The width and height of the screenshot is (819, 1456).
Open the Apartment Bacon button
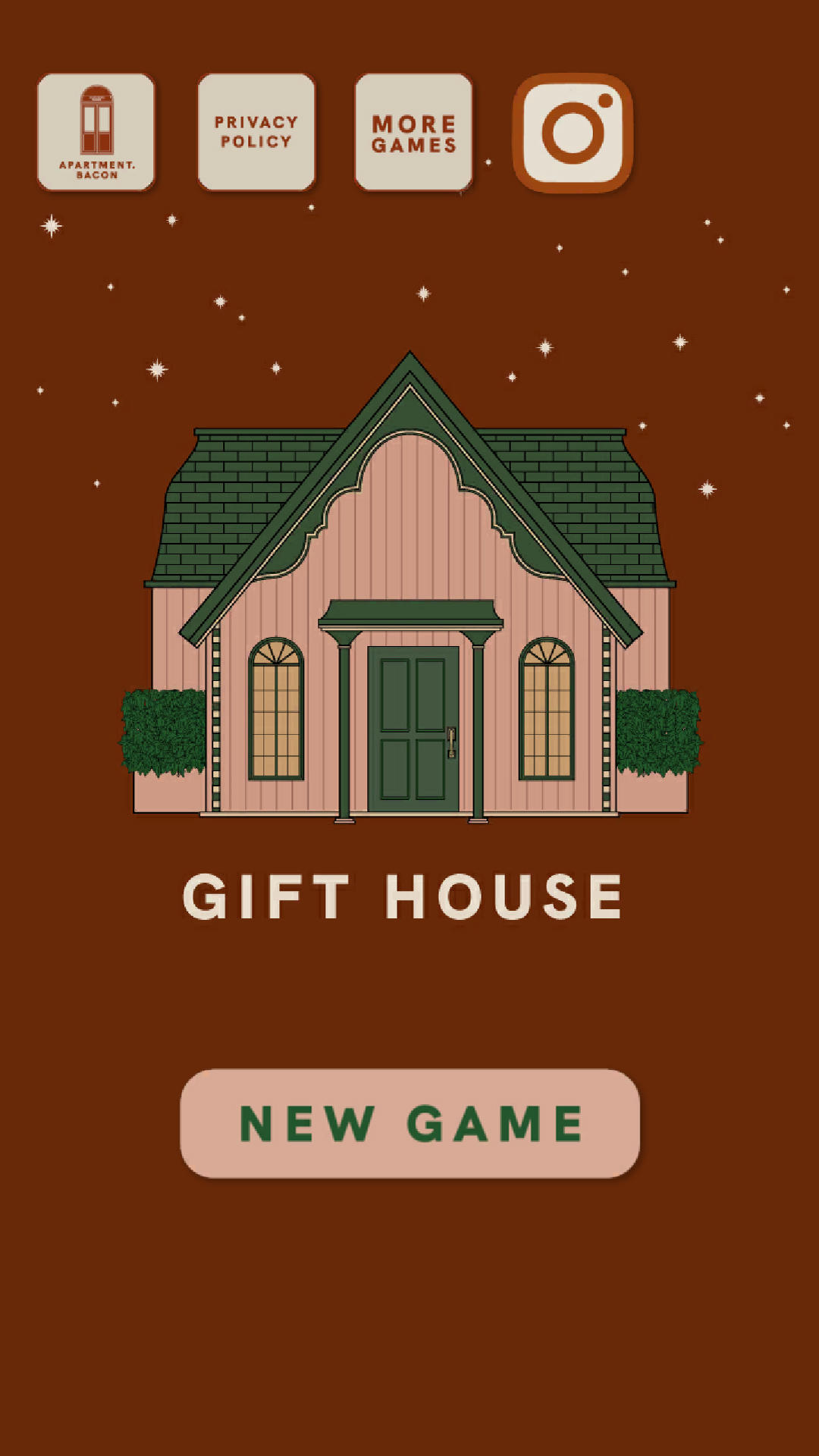(x=96, y=132)
